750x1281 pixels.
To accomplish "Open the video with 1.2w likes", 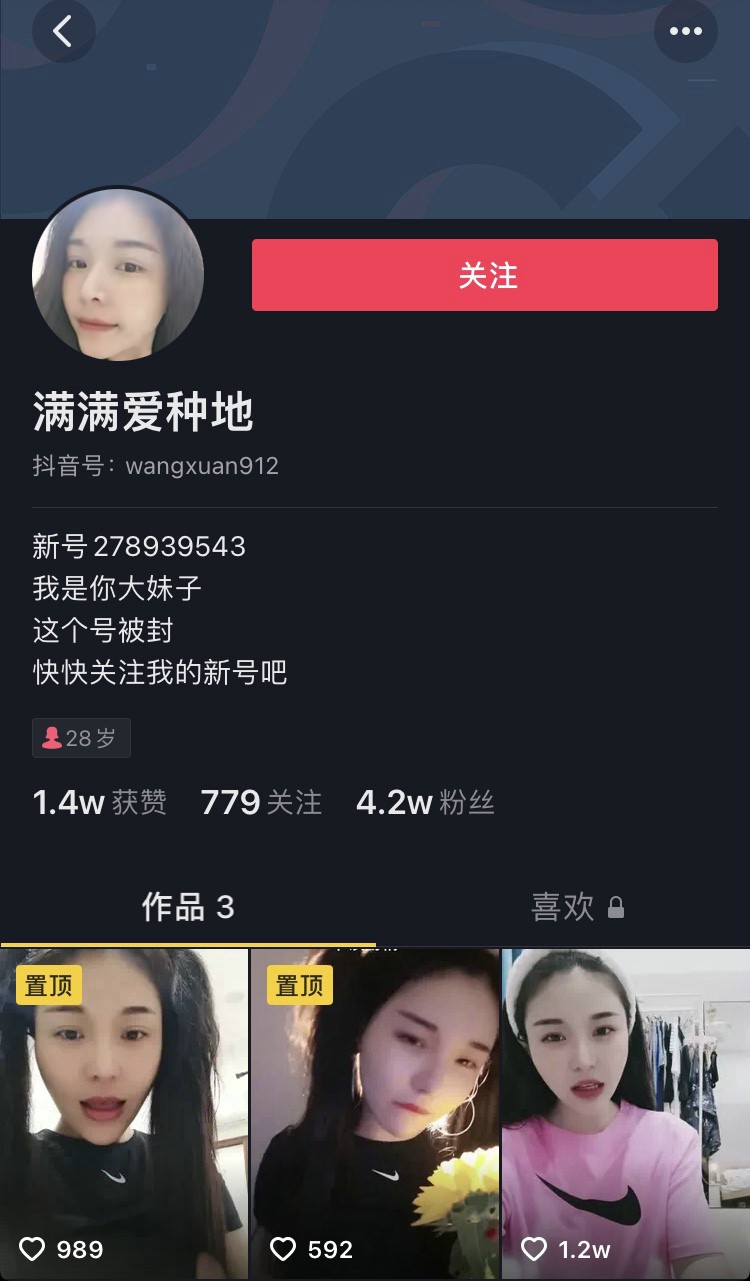I will 626,1112.
